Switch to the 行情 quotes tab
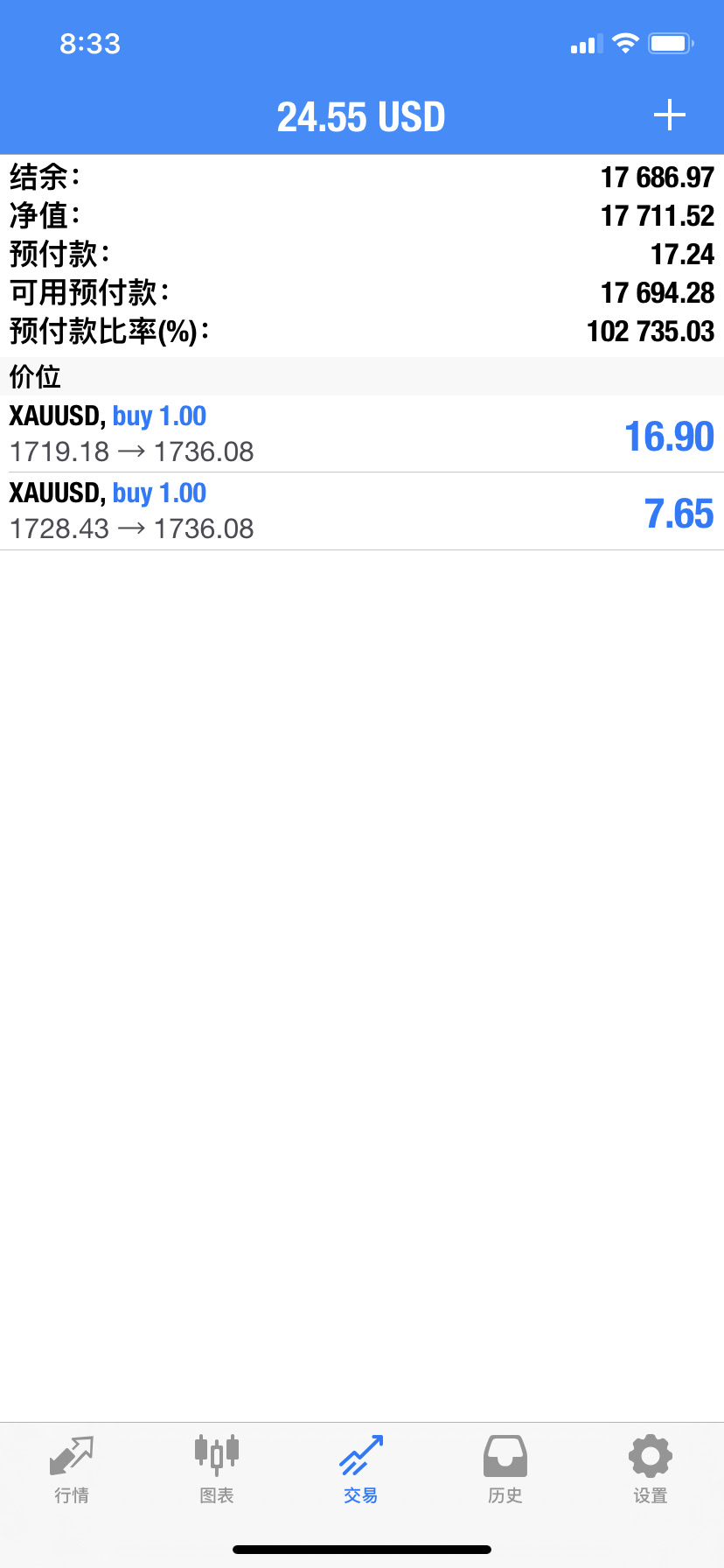This screenshot has width=724, height=1568. coord(72,1470)
